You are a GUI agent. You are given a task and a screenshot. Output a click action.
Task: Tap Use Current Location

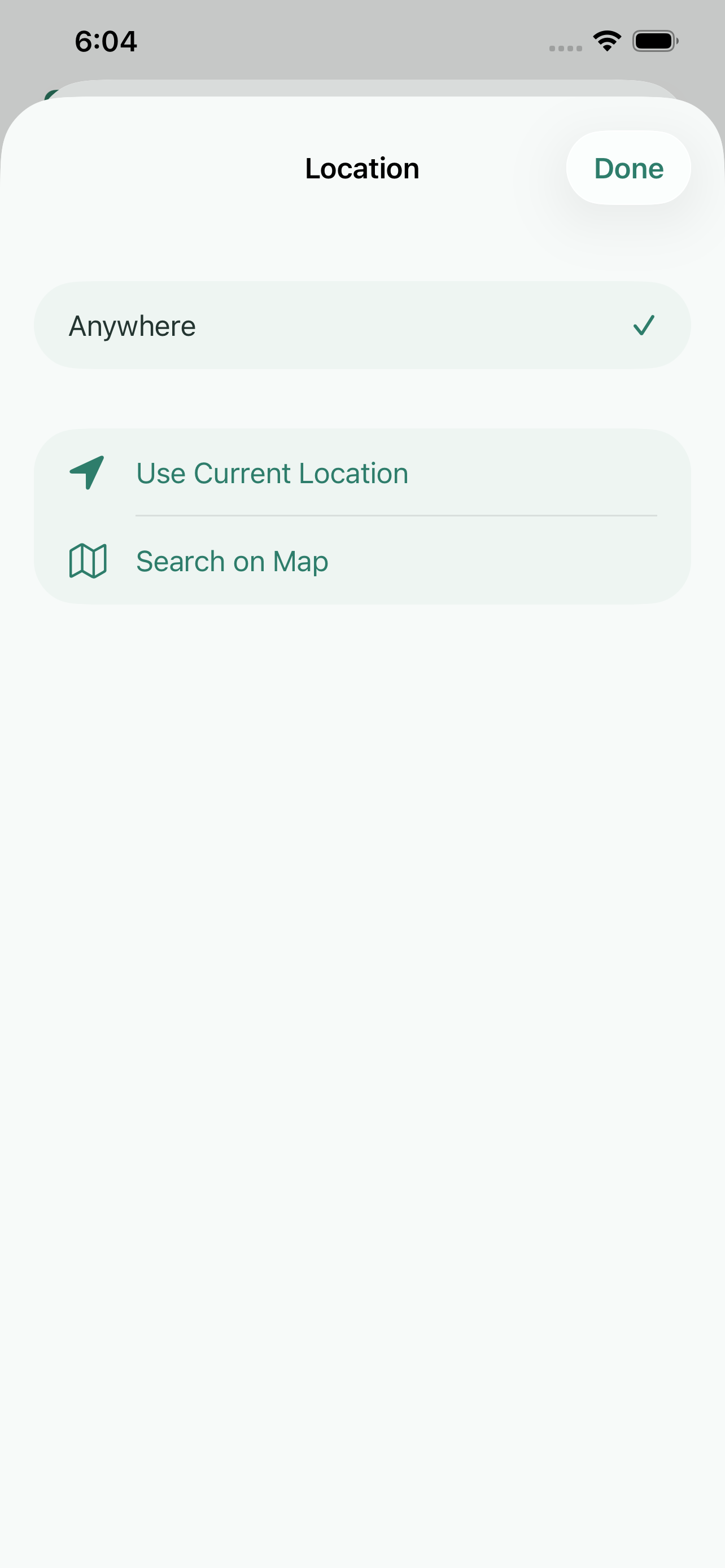click(x=272, y=473)
